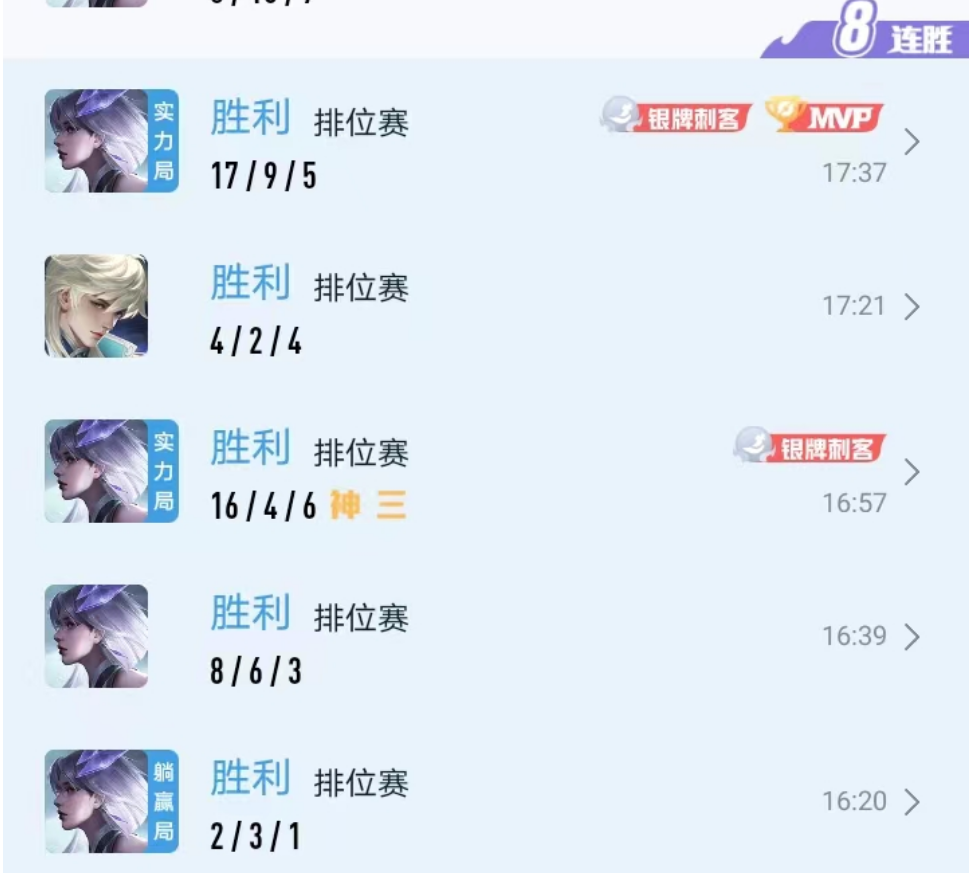974x873 pixels.
Task: View the 2/3/1 match at 16:20
Action: click(x=910, y=802)
